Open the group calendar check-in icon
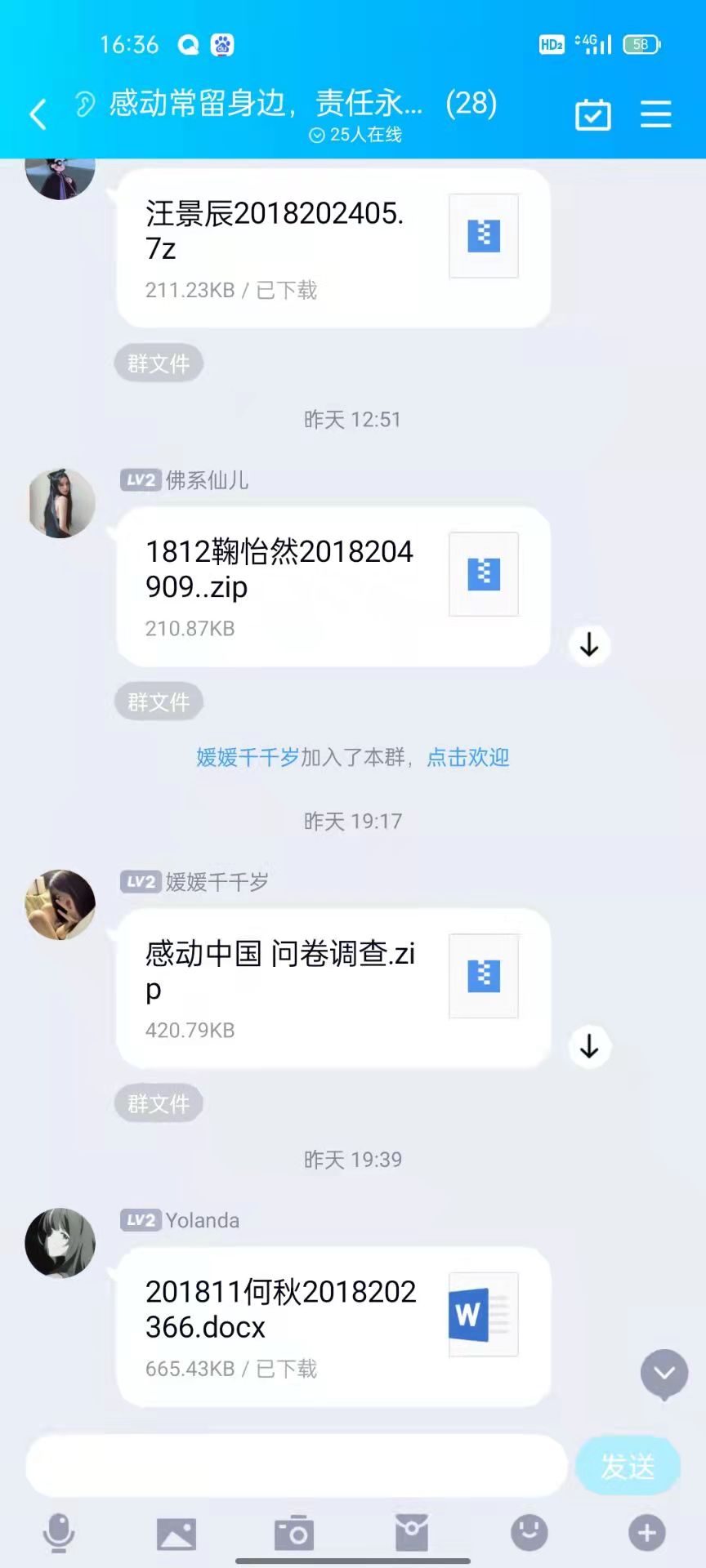Screen dimensions: 706x1568 (x=593, y=114)
